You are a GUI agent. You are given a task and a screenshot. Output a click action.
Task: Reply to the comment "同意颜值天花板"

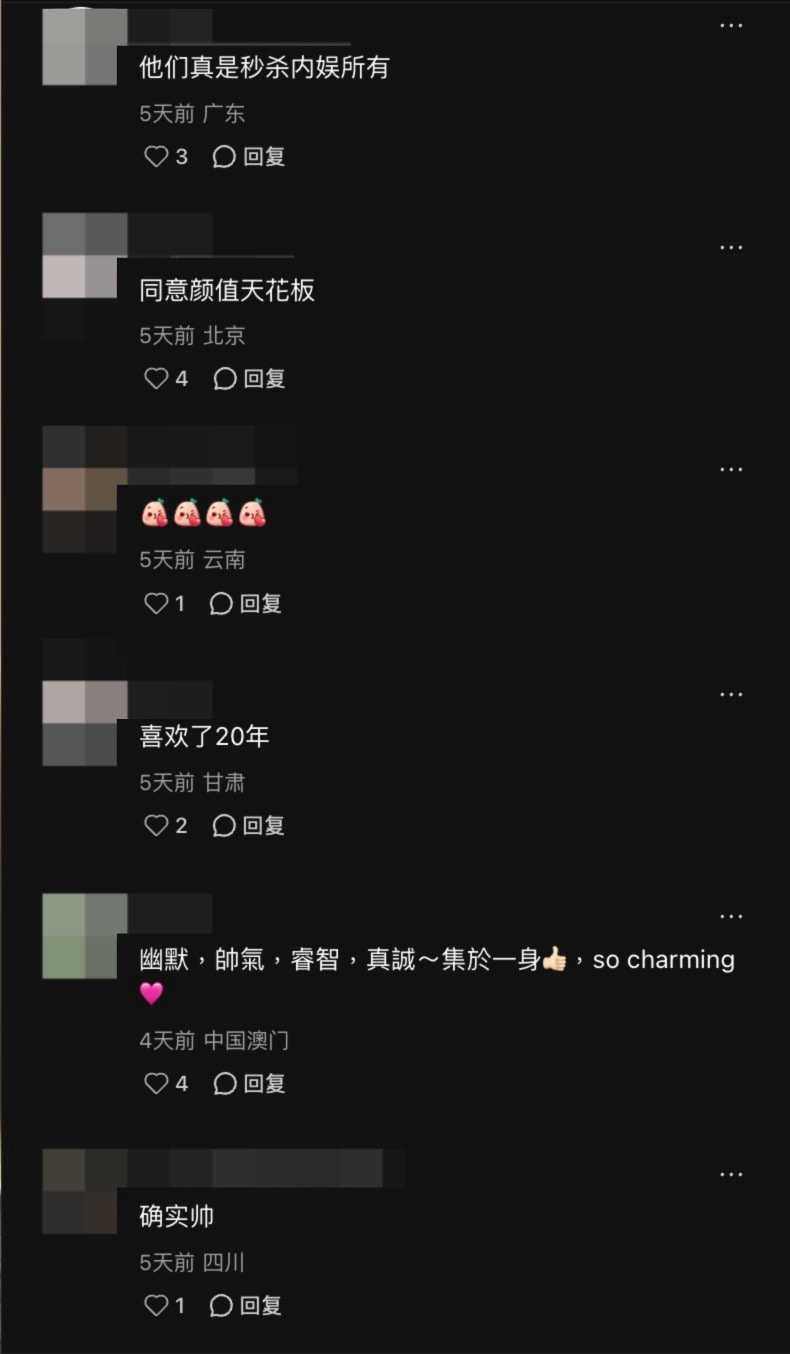[x=250, y=379]
